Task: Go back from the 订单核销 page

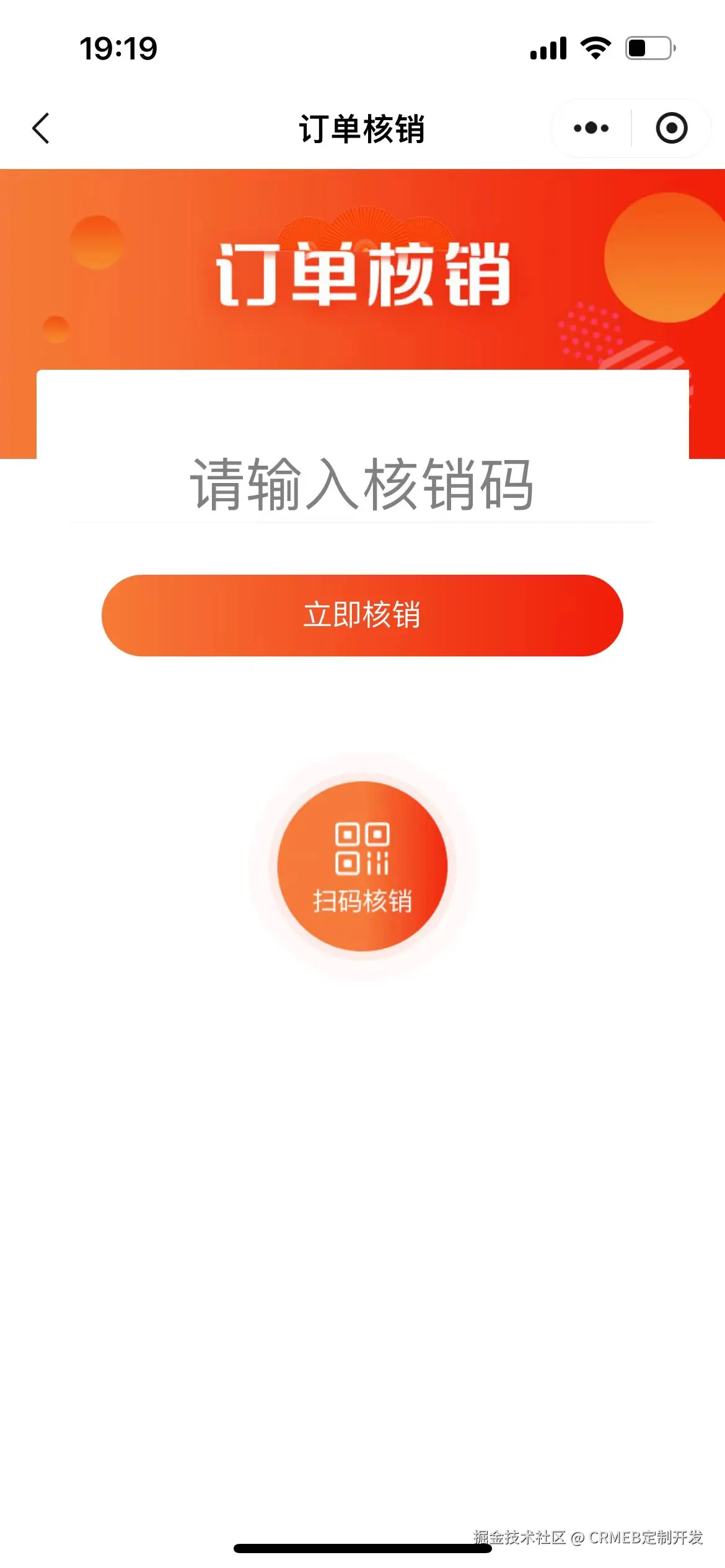Action: (41, 129)
